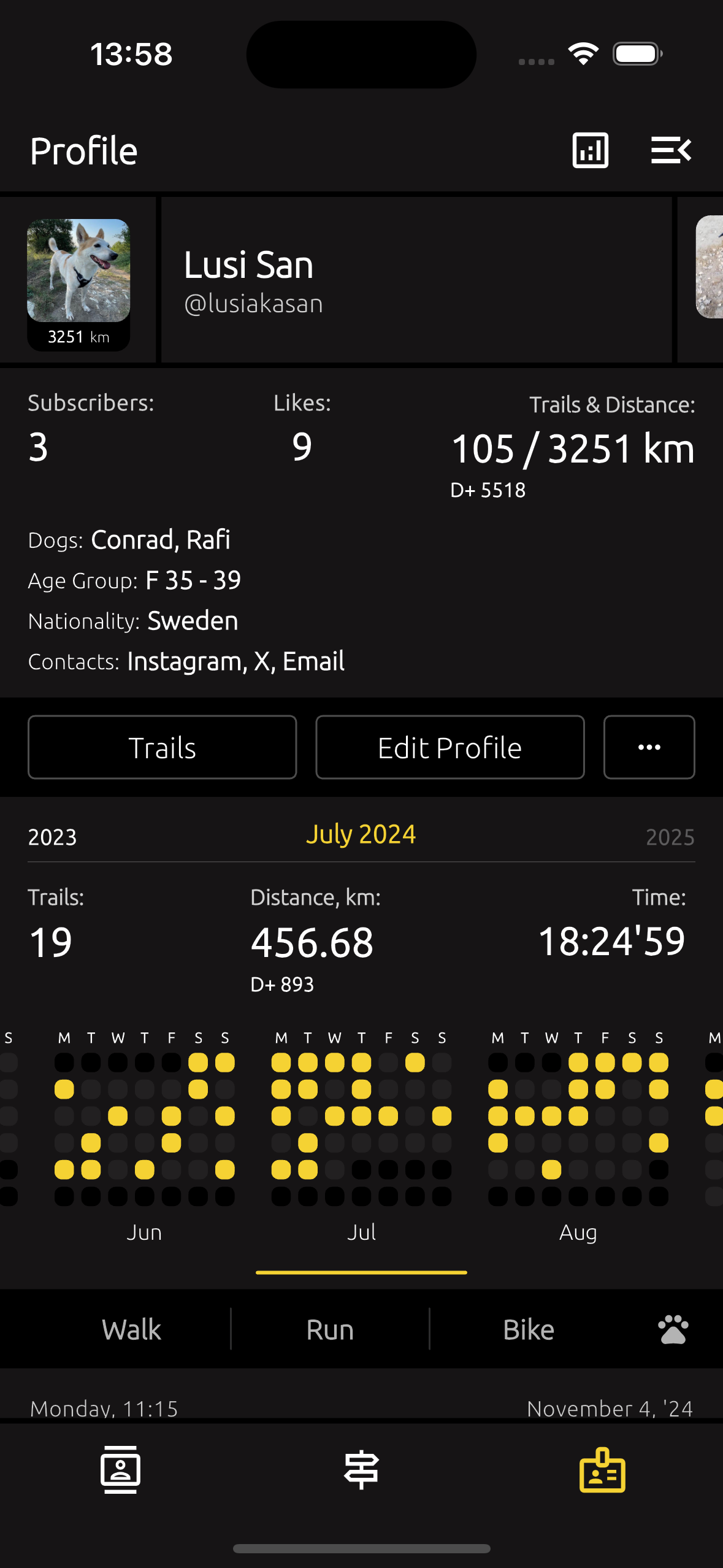Open the feed tab in bottom bar
This screenshot has width=723, height=1568.
(x=120, y=1470)
